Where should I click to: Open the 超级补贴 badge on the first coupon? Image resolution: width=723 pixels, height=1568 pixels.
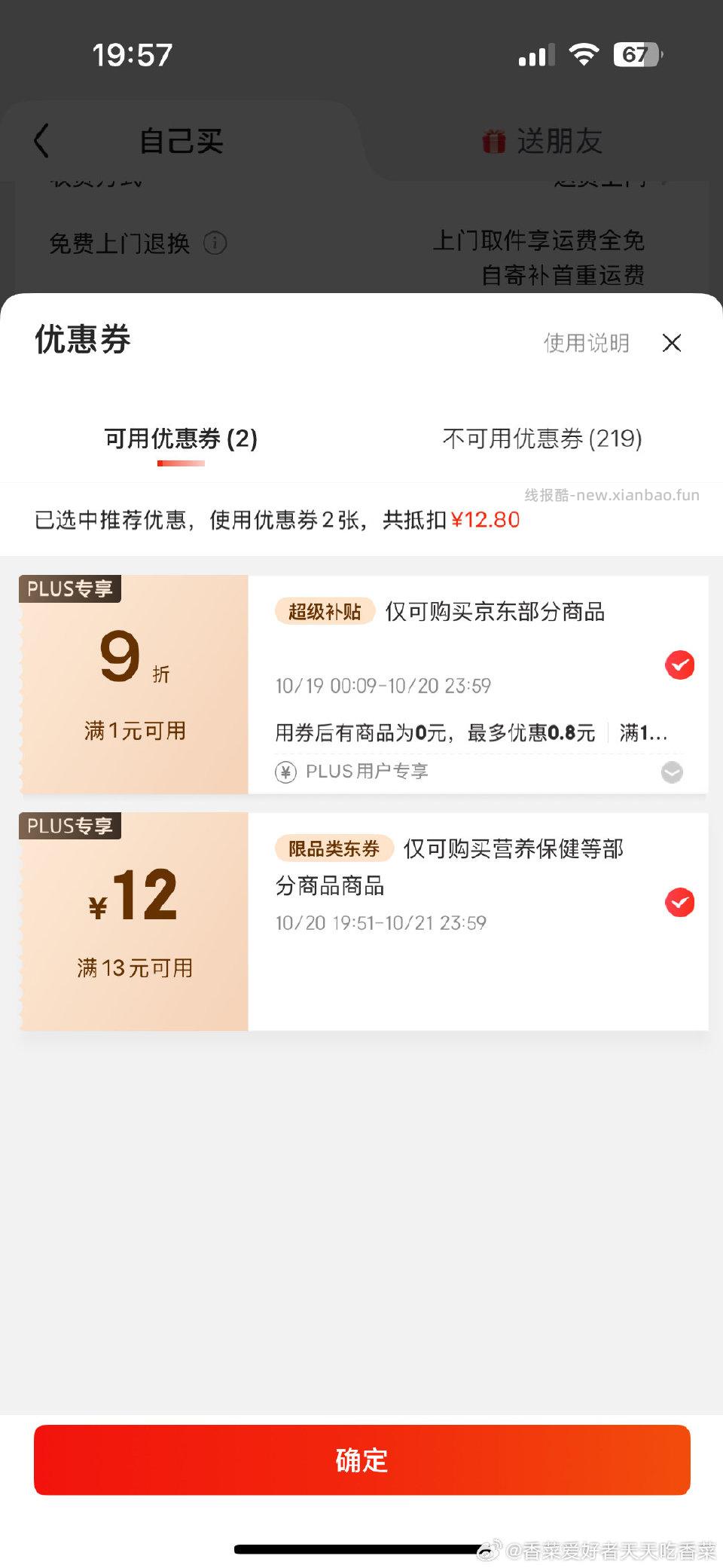(x=325, y=612)
